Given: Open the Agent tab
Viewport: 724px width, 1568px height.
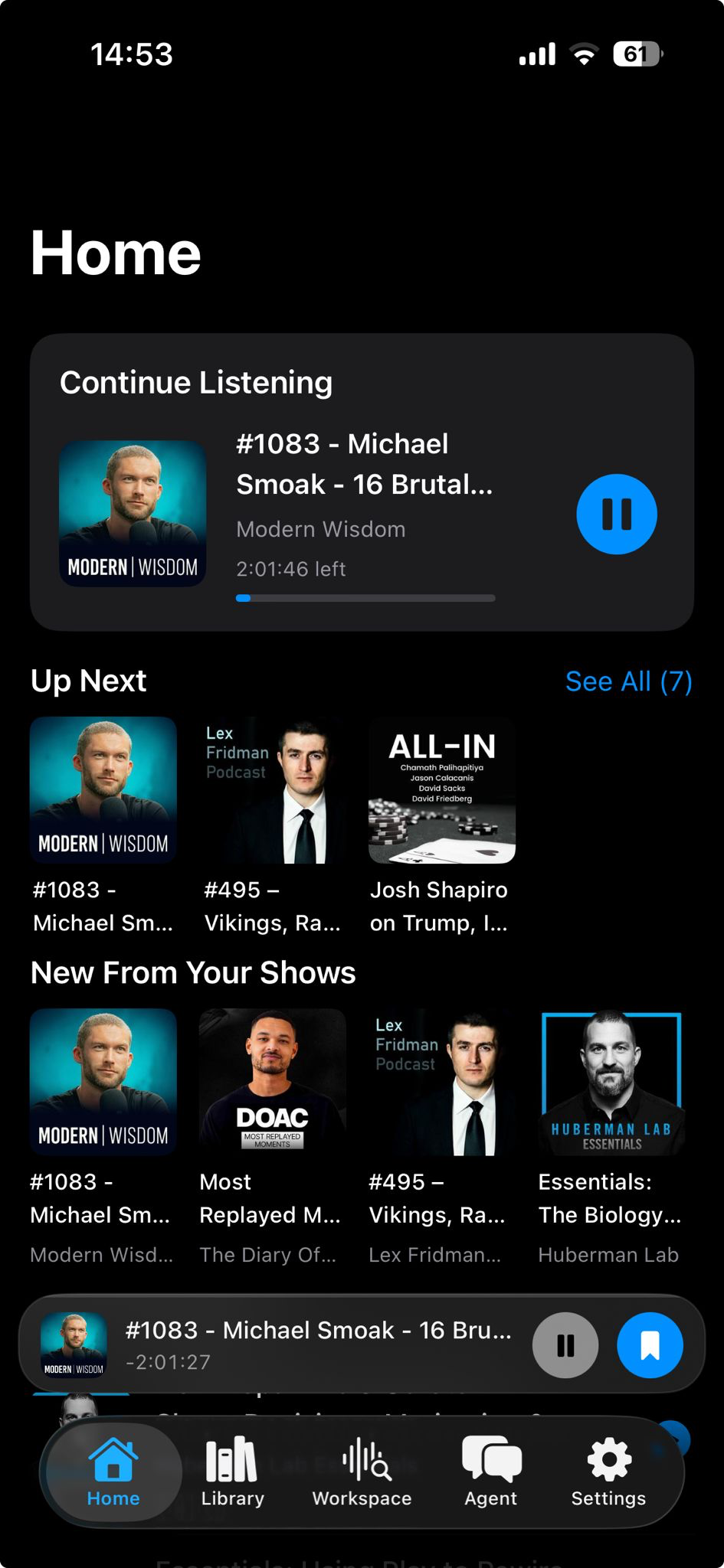Looking at the screenshot, I should [x=491, y=1472].
